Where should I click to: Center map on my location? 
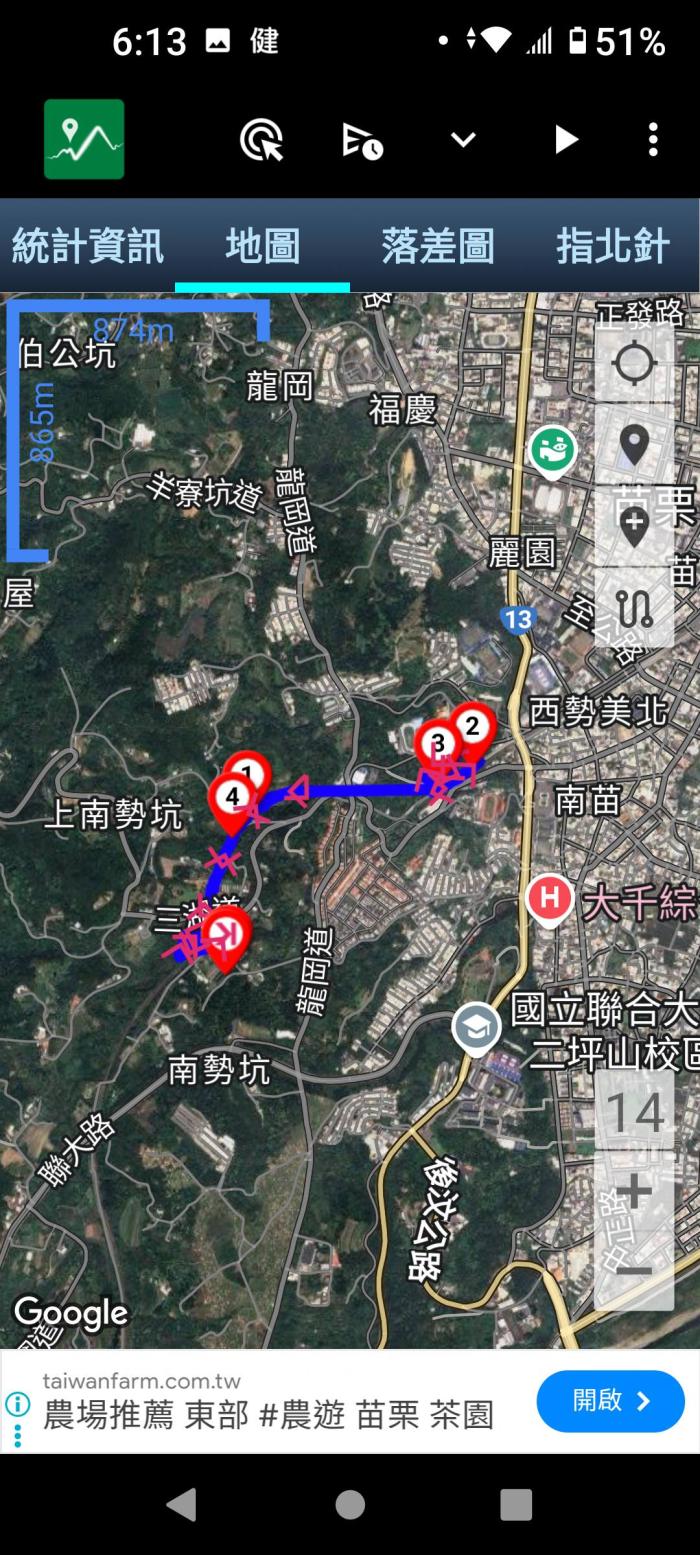634,362
